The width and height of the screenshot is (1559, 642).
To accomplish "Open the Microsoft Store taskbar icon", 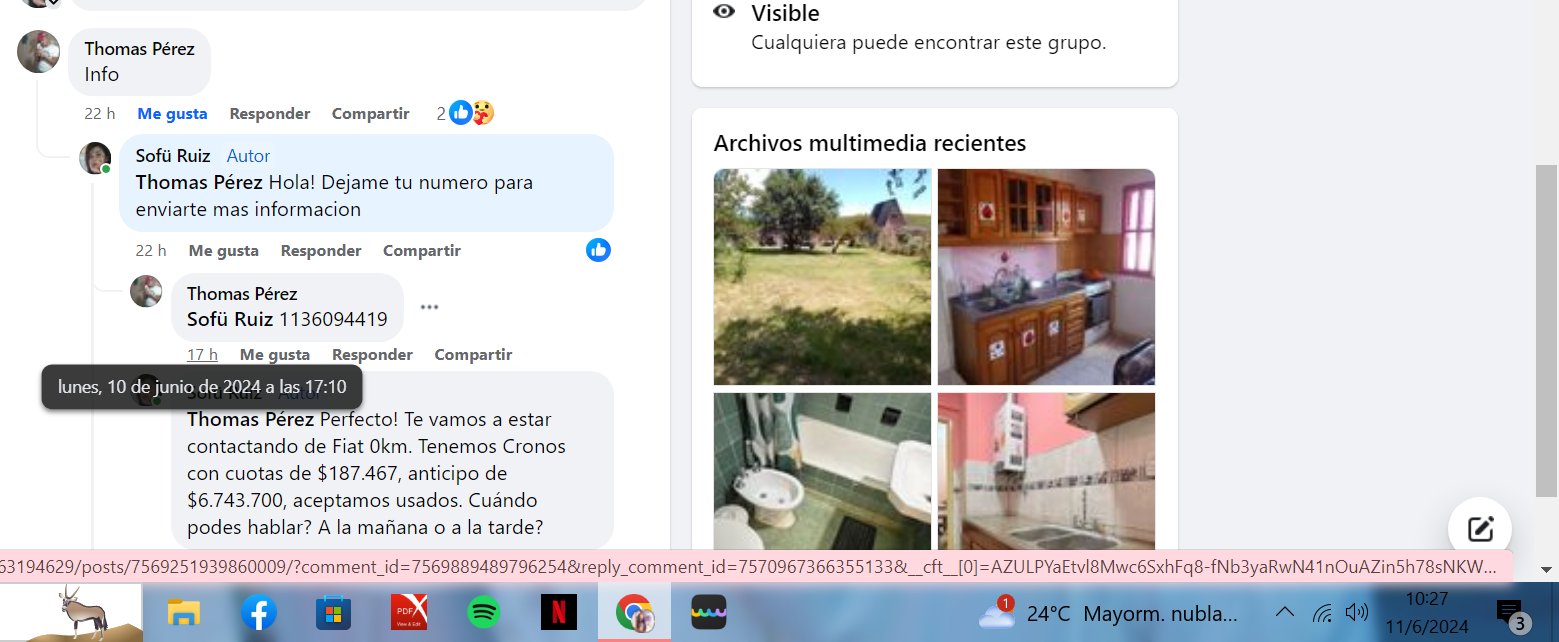I will click(333, 612).
